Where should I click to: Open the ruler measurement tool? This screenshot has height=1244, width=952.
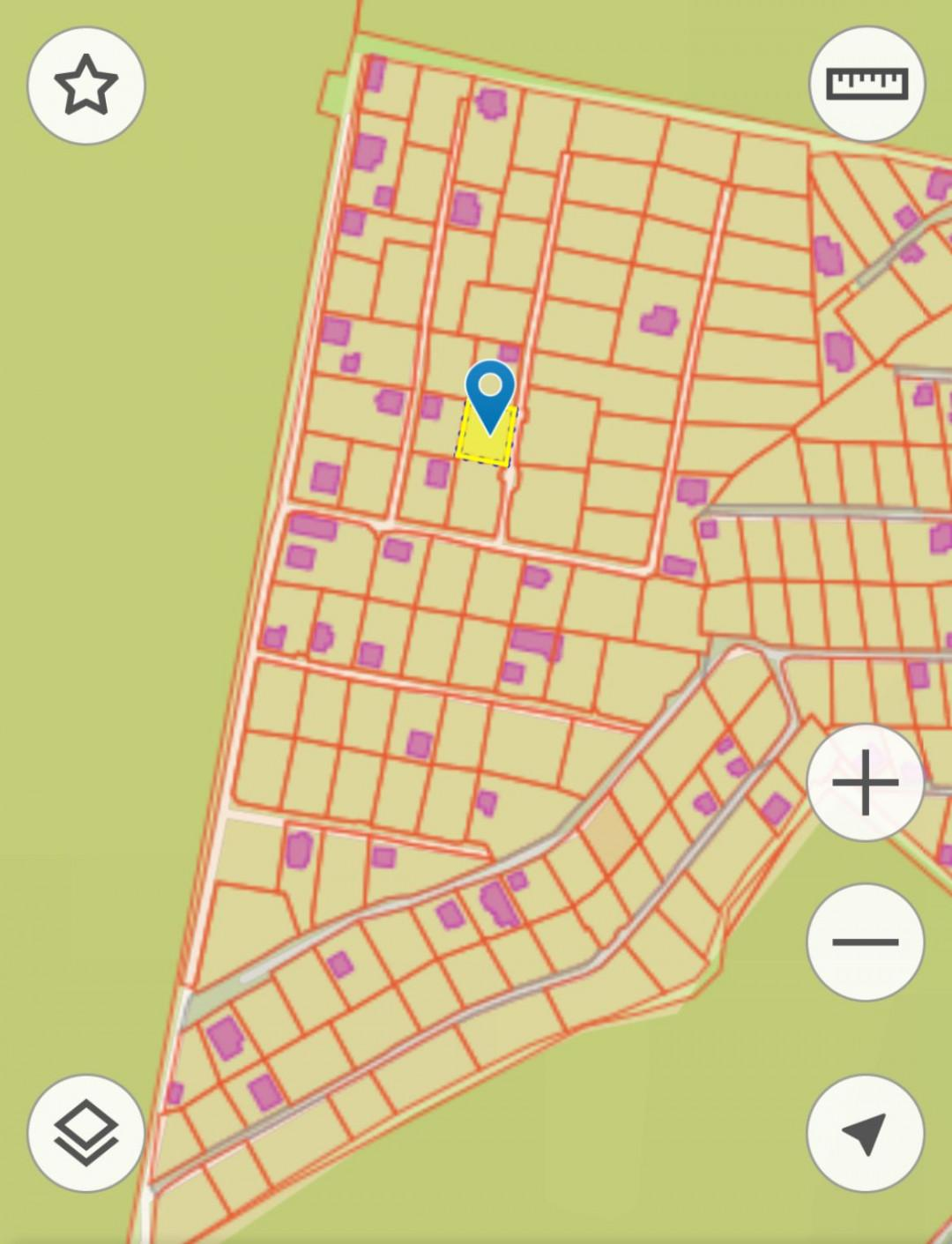click(x=866, y=85)
